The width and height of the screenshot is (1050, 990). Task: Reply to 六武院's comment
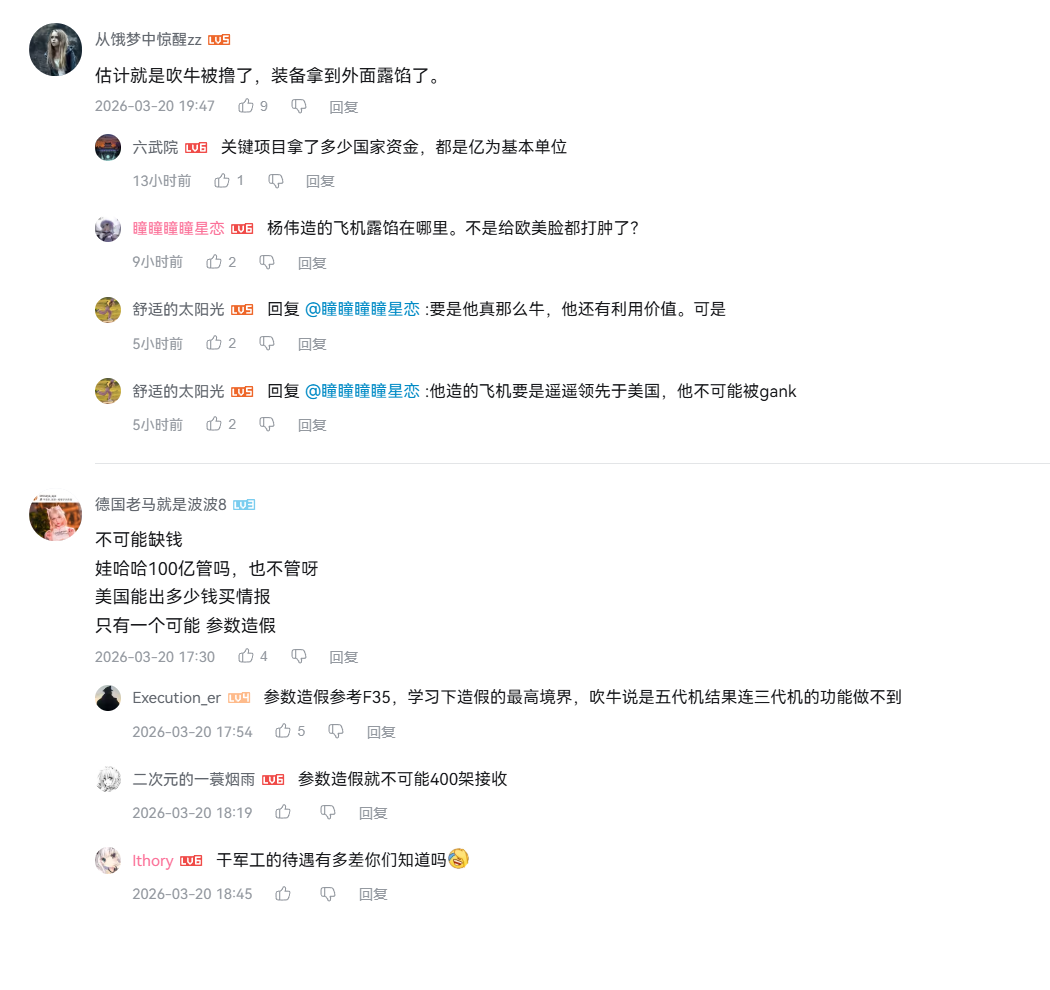pyautogui.click(x=320, y=181)
